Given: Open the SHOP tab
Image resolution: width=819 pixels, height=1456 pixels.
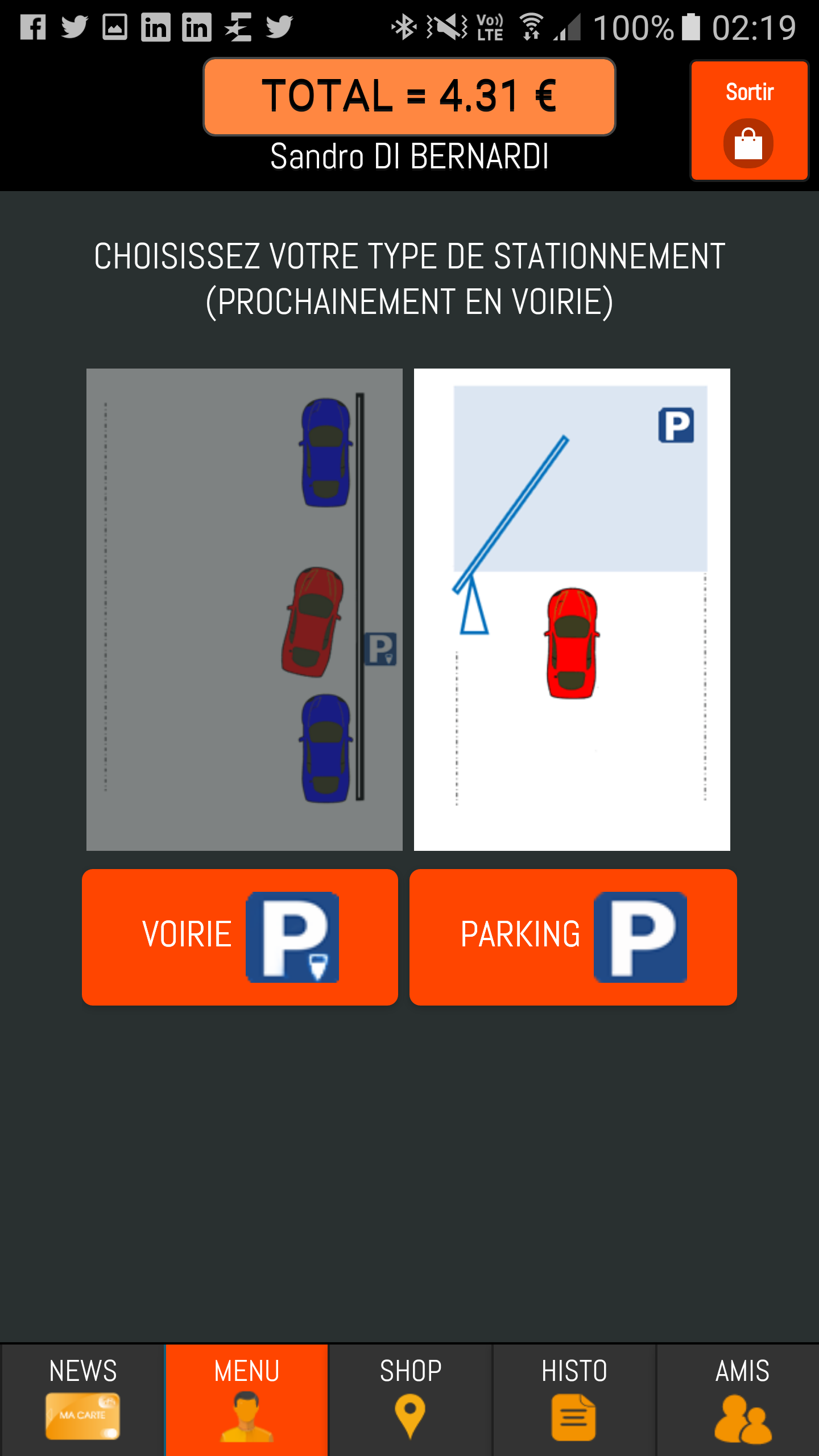Looking at the screenshot, I should point(410,1400).
